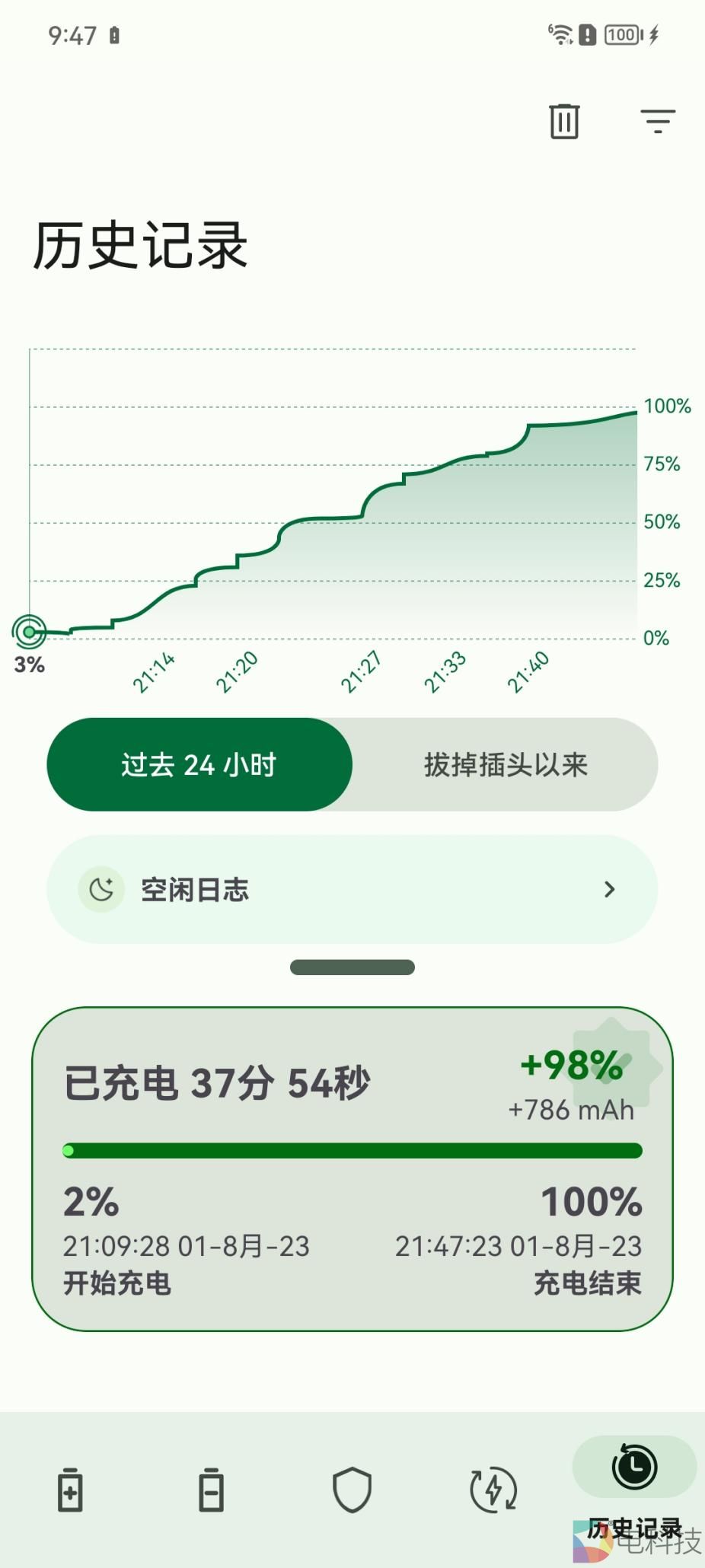Select the 历史记录 bottom tab

(x=634, y=1480)
